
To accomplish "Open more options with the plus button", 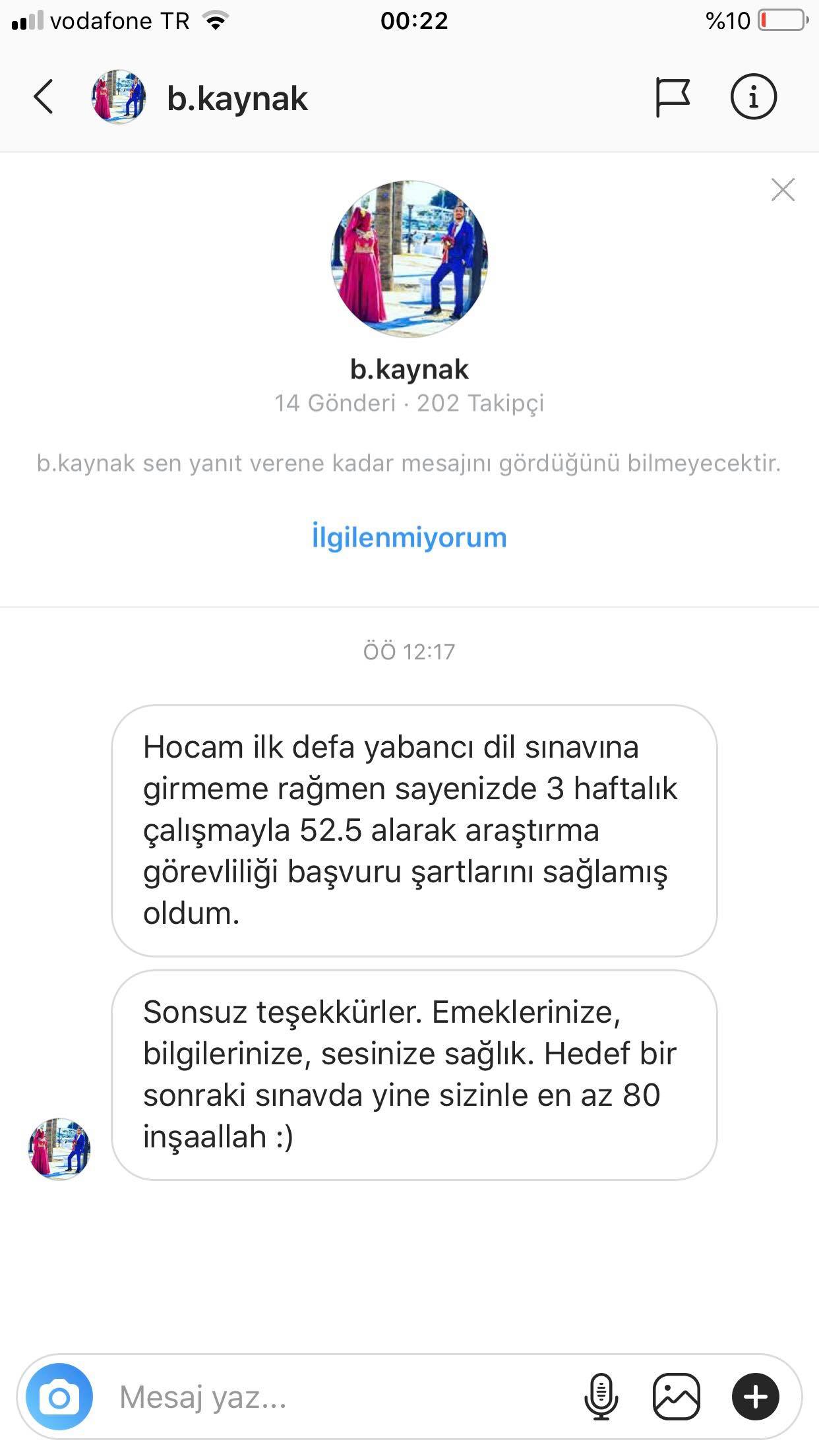I will 756,1397.
